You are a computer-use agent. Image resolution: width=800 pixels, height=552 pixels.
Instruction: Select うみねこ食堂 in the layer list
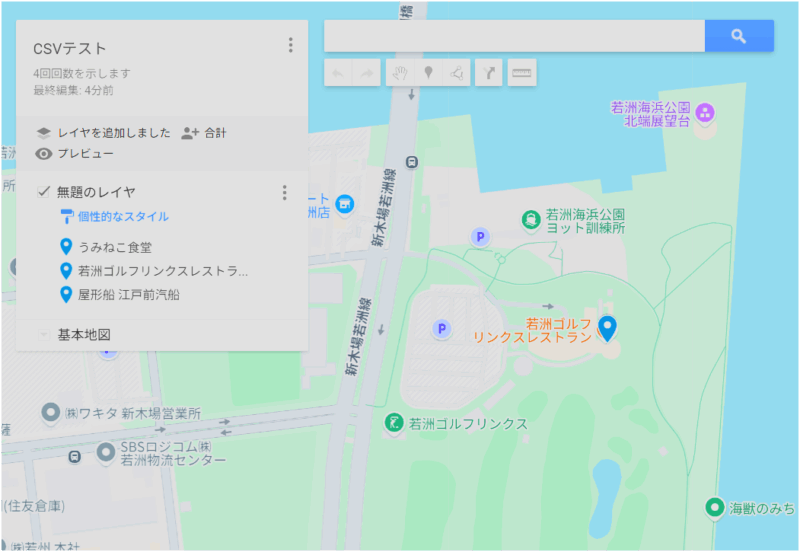114,246
